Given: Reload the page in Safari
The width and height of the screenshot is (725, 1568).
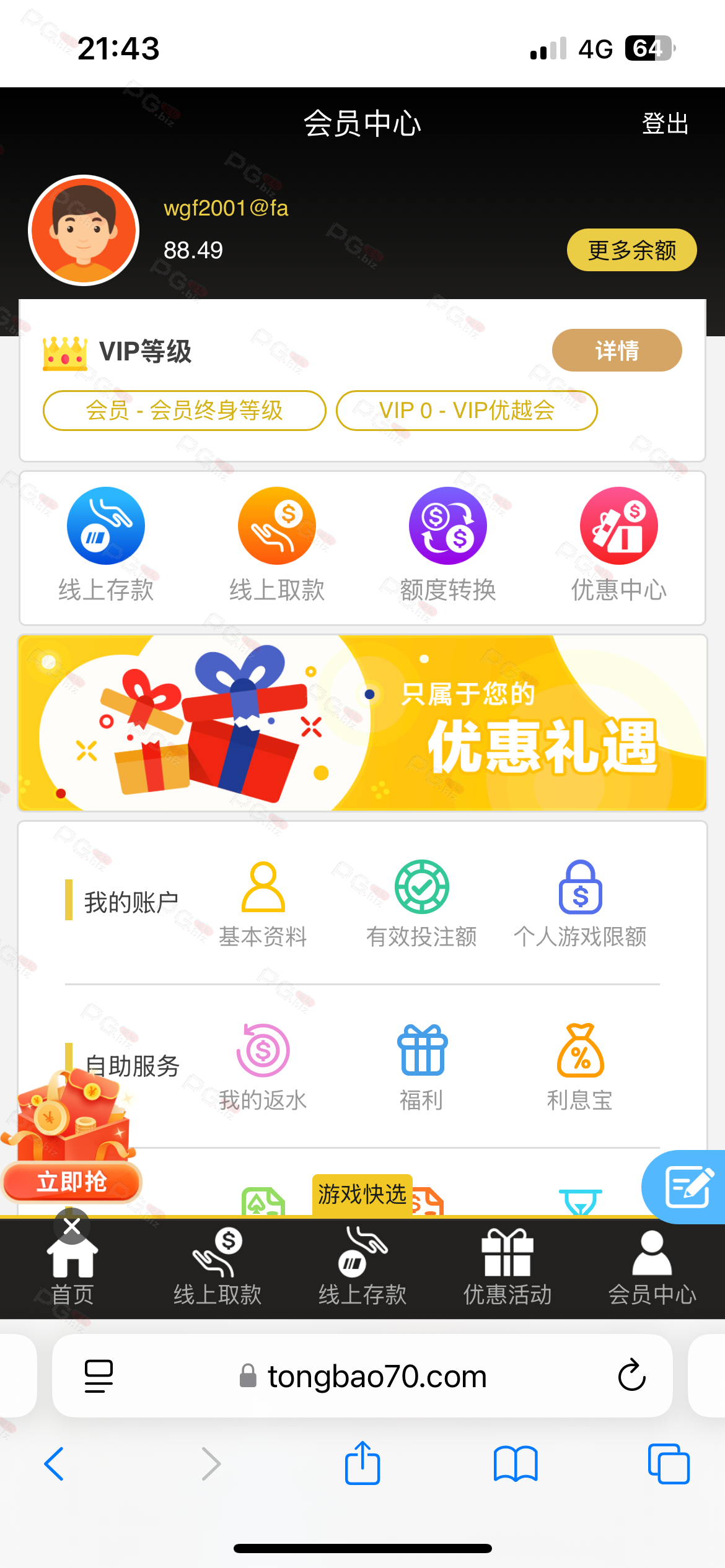Looking at the screenshot, I should click(x=631, y=1375).
